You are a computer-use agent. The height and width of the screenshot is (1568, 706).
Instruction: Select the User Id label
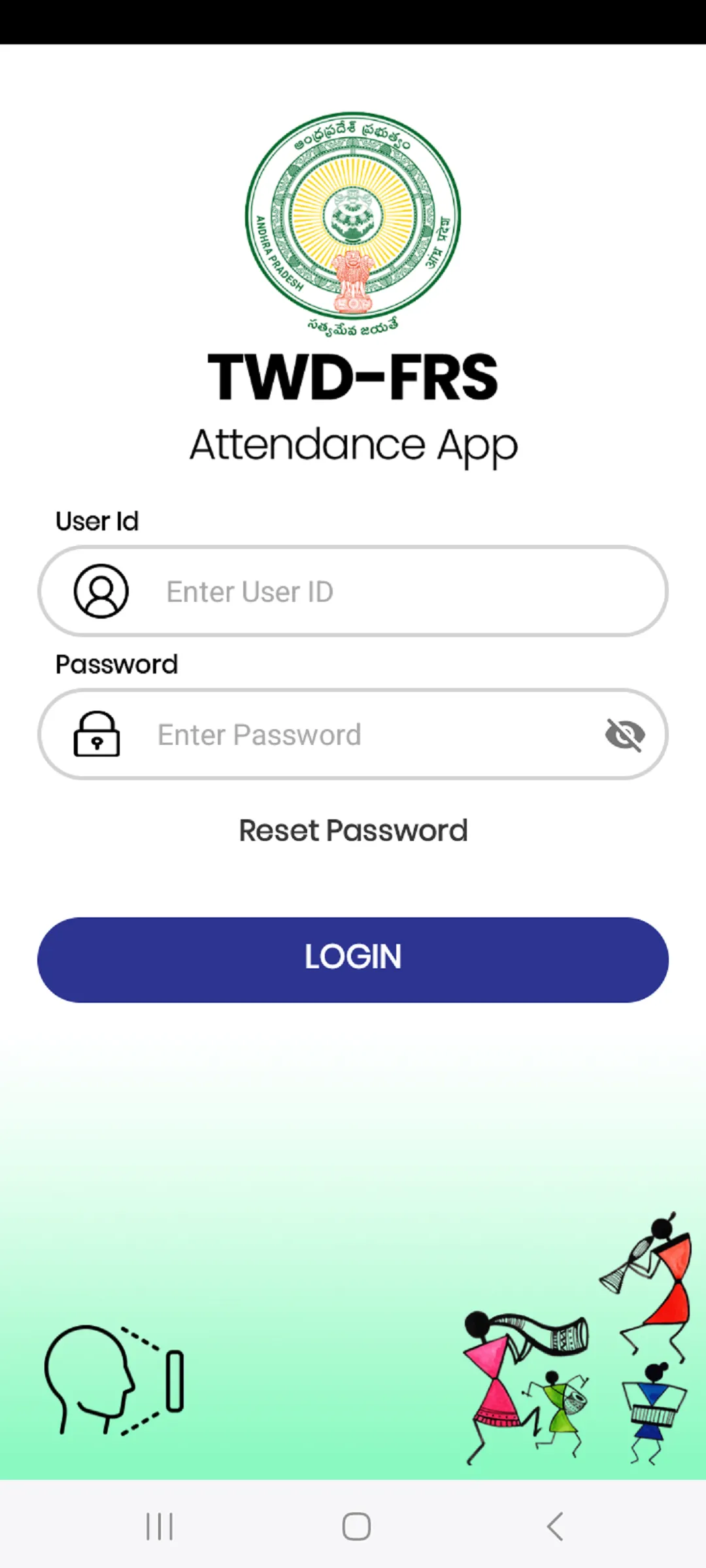point(97,521)
